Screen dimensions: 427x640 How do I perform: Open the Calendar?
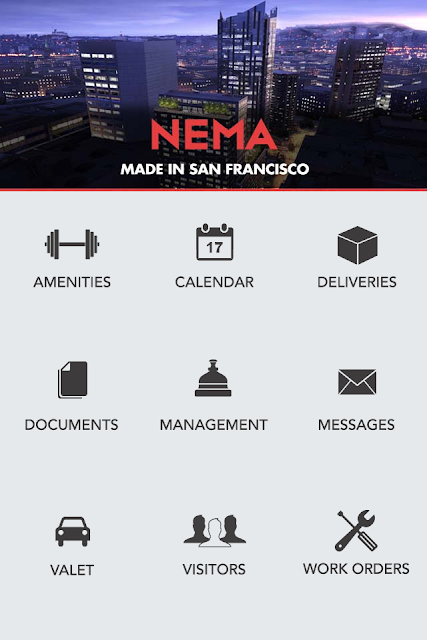point(214,256)
